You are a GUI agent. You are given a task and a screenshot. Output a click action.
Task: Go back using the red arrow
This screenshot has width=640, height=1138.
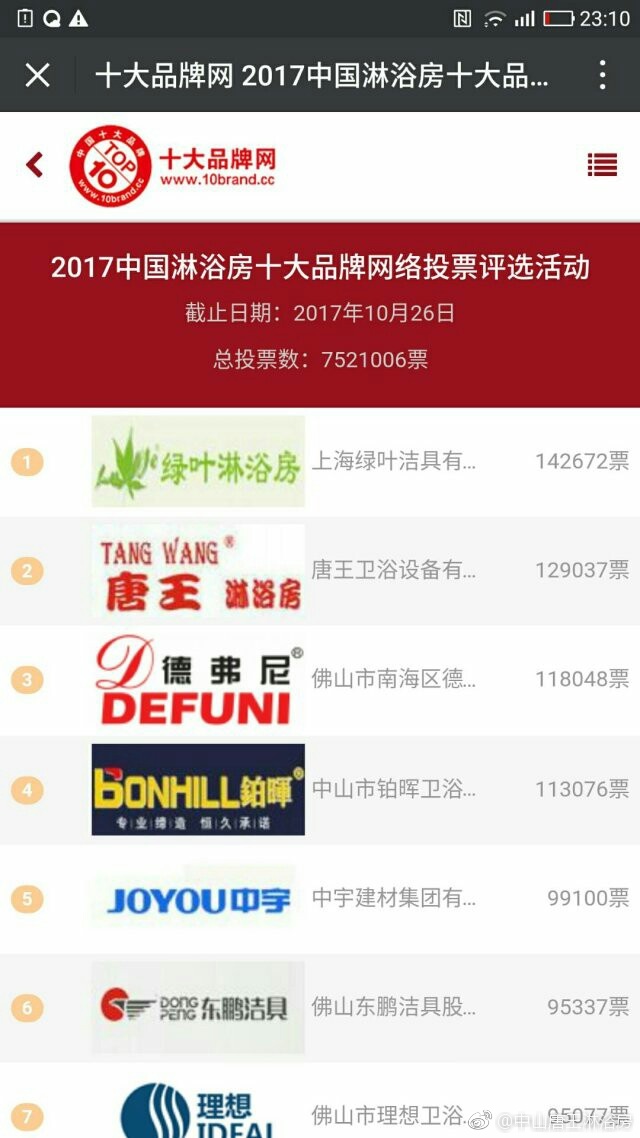(x=35, y=165)
